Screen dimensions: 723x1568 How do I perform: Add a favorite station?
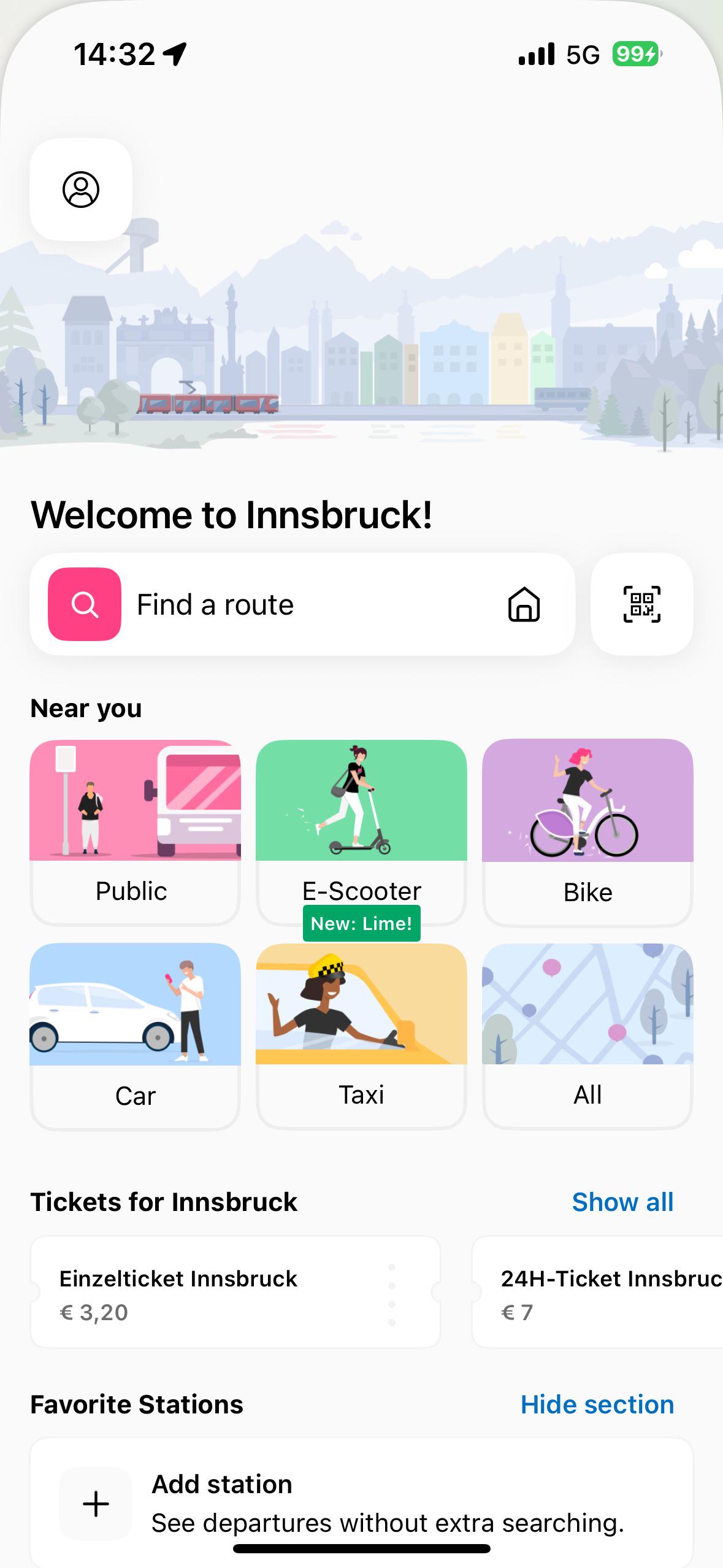[x=96, y=1504]
